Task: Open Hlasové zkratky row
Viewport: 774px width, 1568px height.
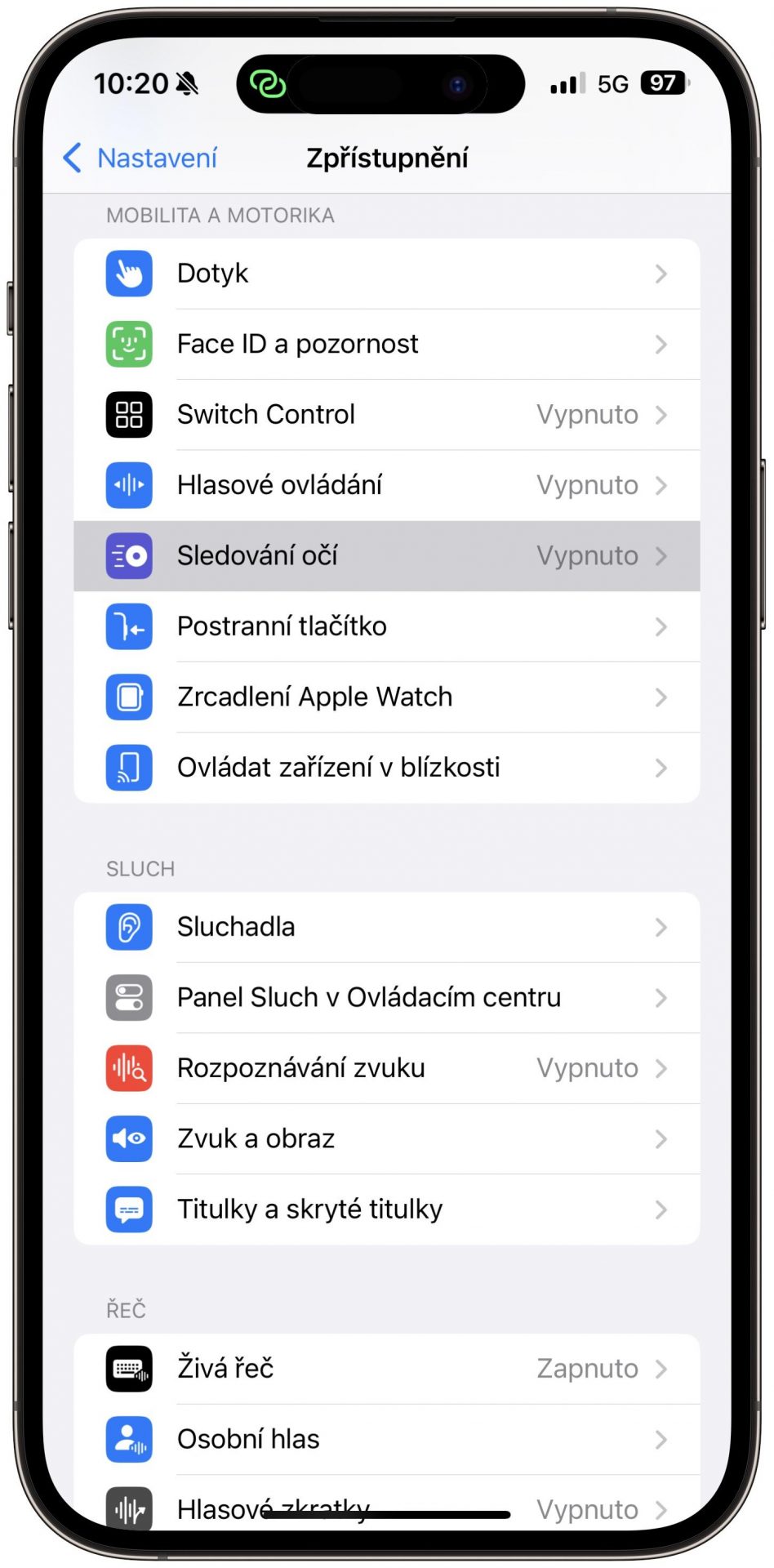Action: coord(386,1505)
